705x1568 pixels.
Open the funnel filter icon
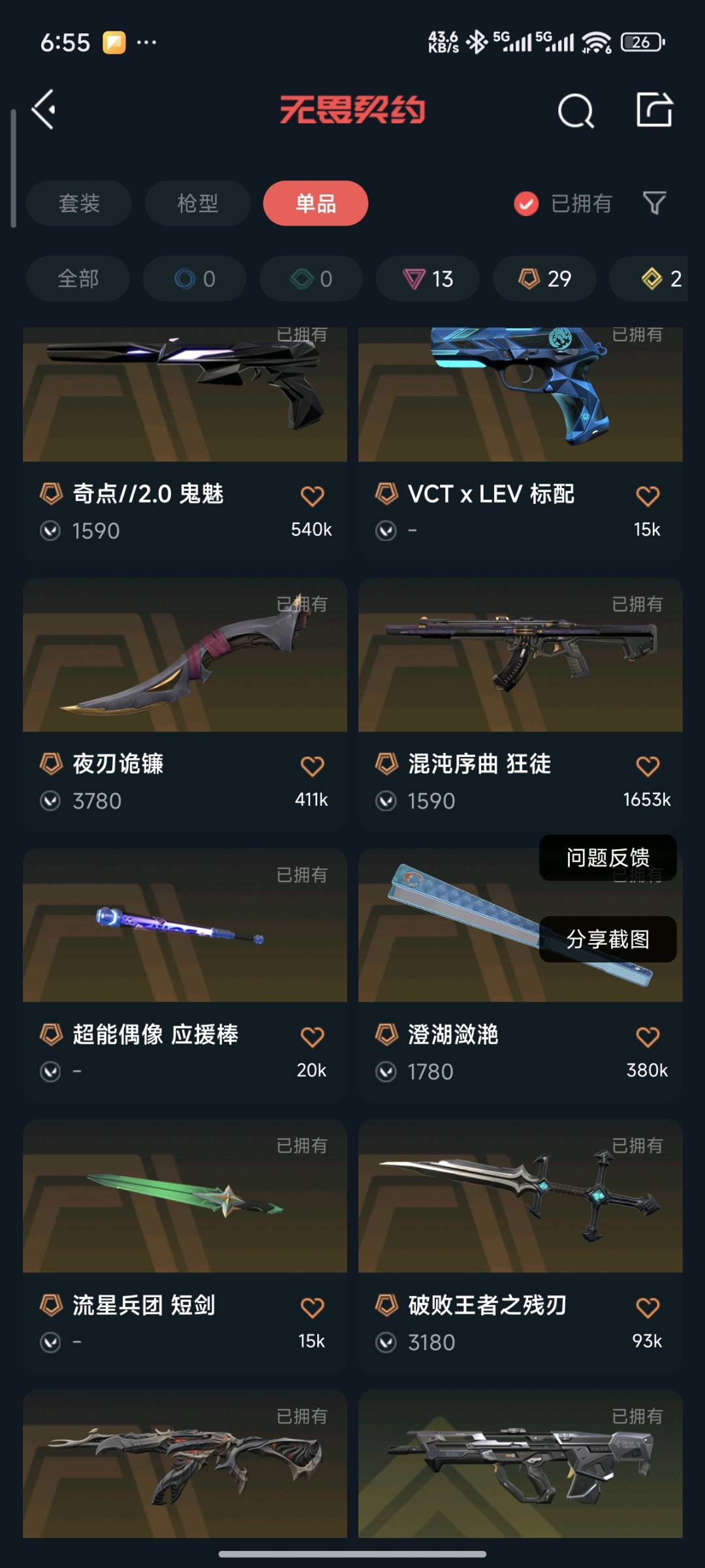[x=654, y=204]
